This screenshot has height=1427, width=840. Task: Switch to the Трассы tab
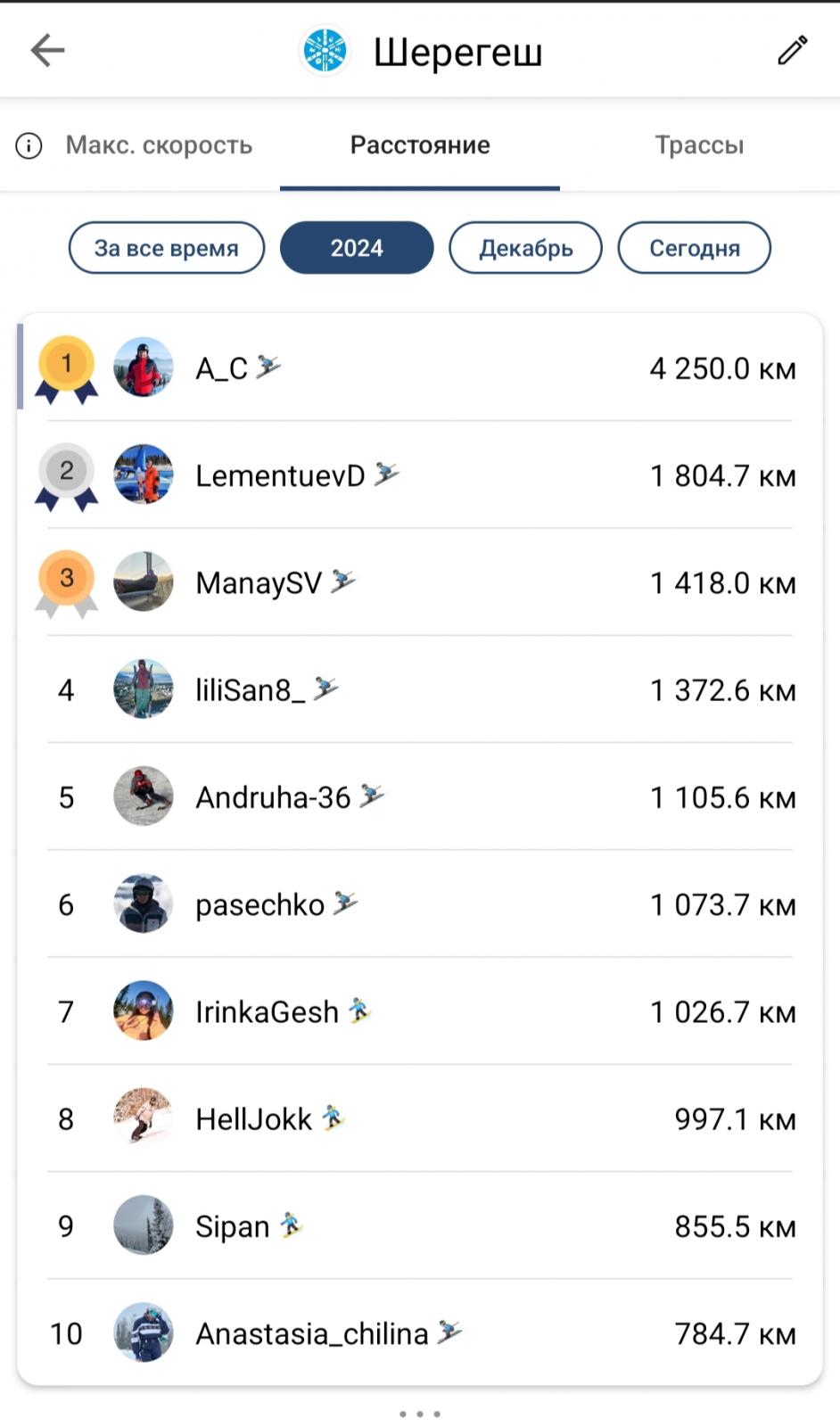point(699,145)
